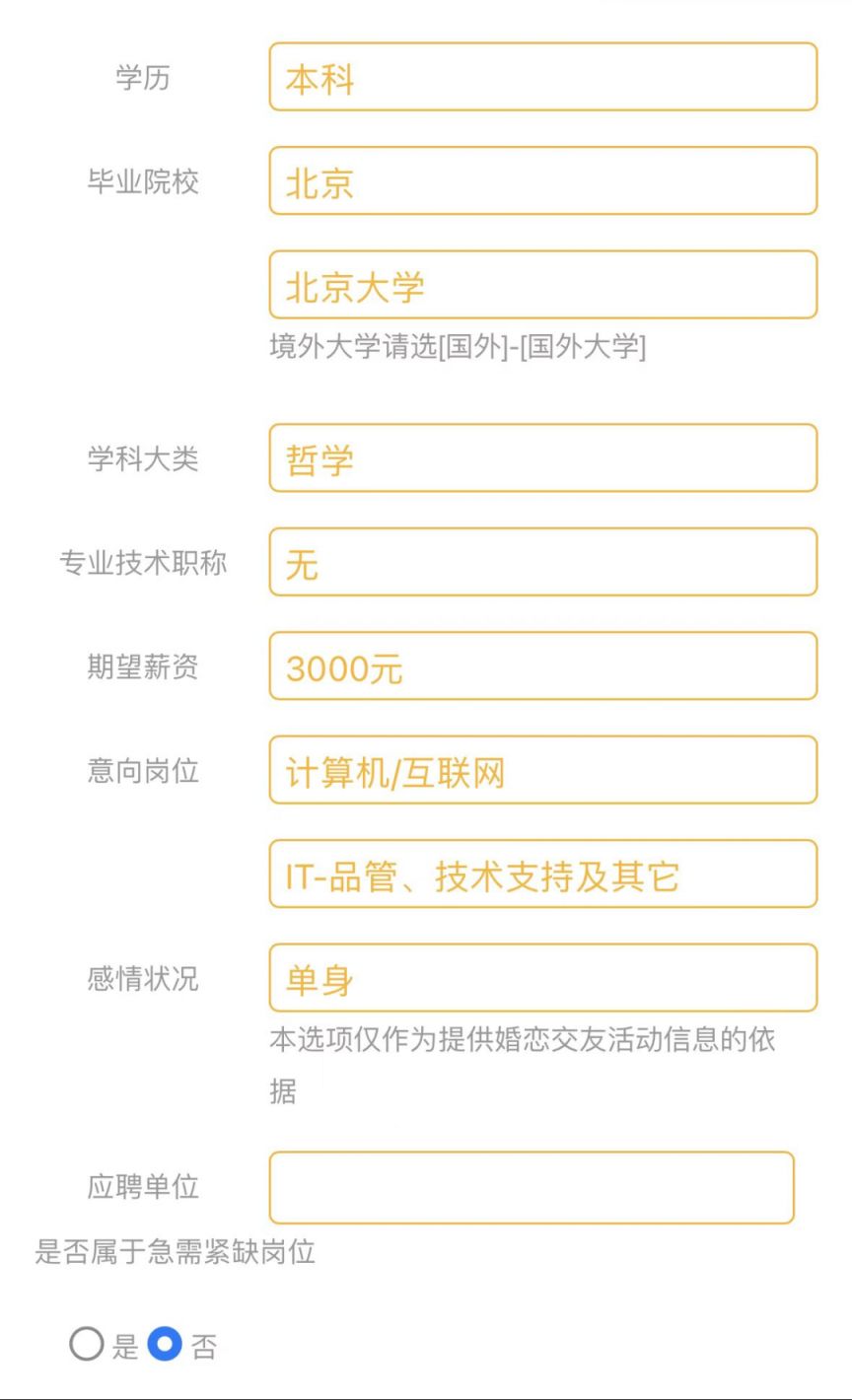This screenshot has height=1400, width=852.
Task: Tap the empty 应聘单位 input box
Action: 532,1188
